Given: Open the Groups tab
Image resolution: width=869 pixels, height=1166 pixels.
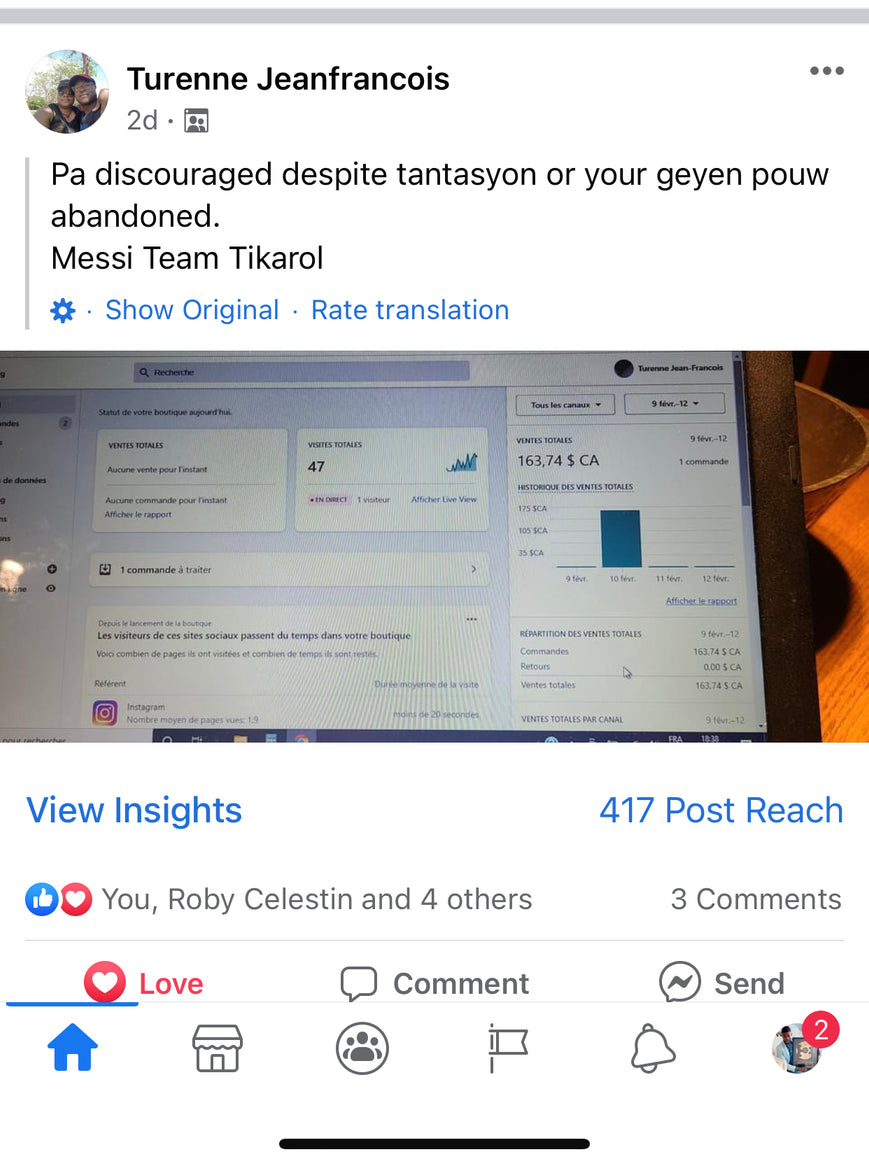Looking at the screenshot, I should (362, 1049).
